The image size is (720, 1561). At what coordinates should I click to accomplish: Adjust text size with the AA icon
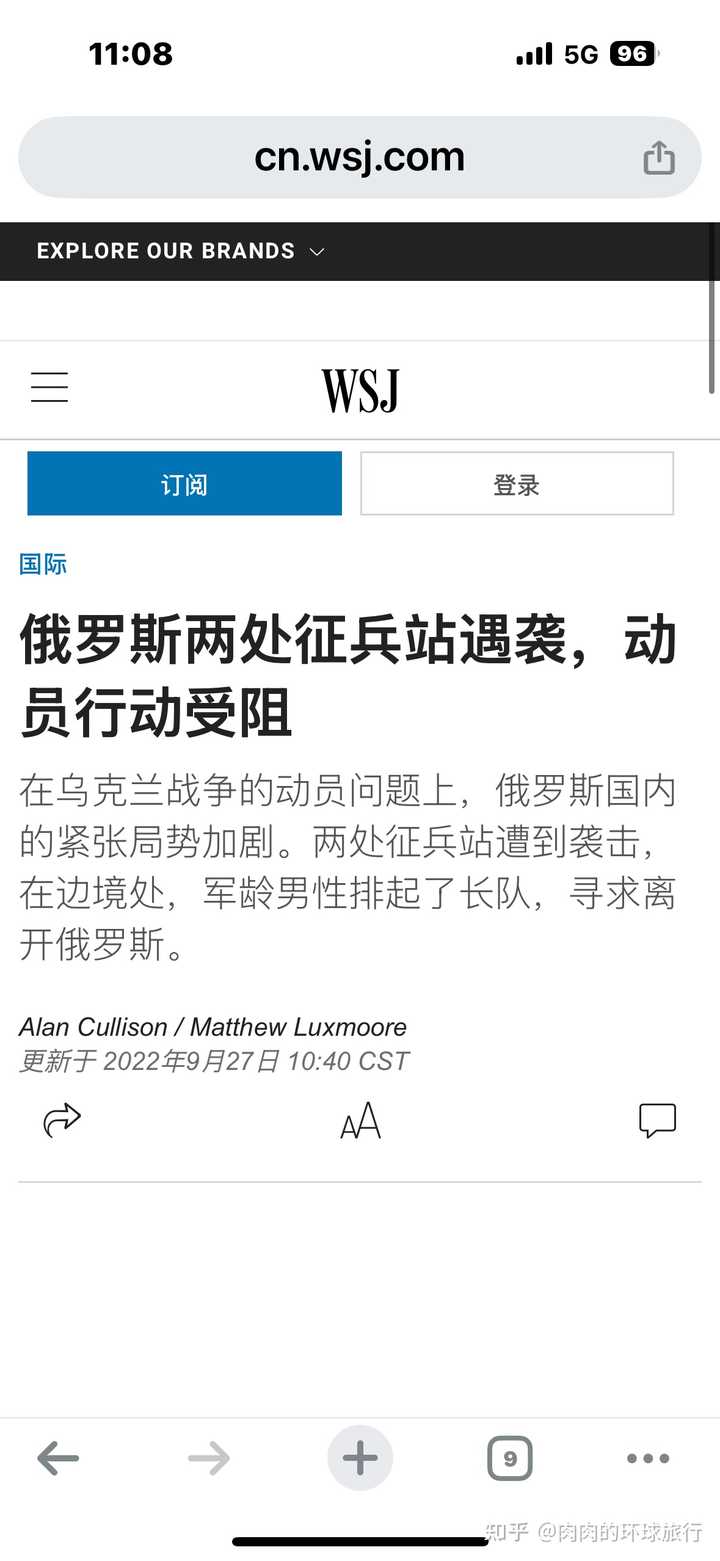(x=360, y=1121)
